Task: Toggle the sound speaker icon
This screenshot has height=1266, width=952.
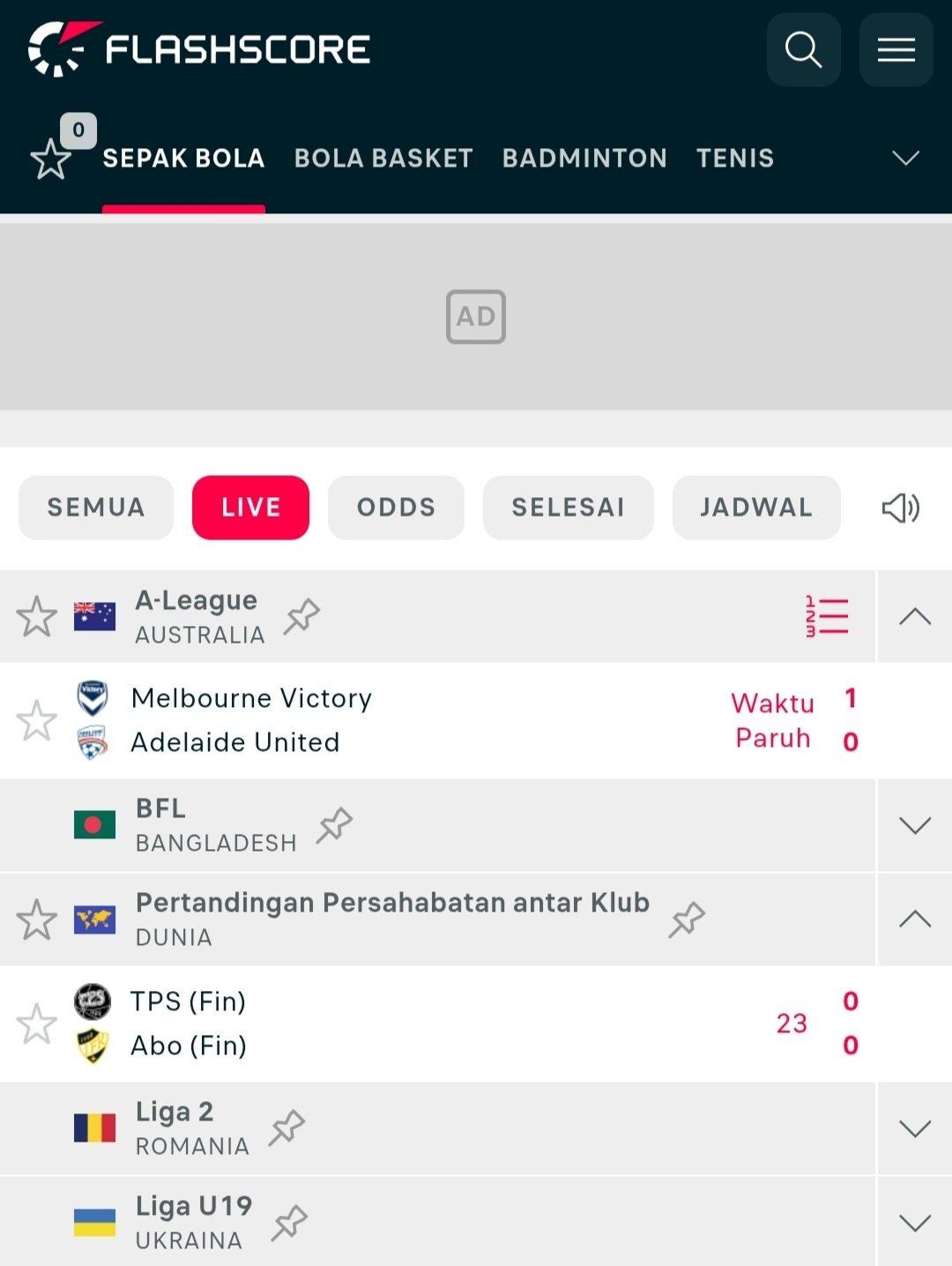Action: 900,508
